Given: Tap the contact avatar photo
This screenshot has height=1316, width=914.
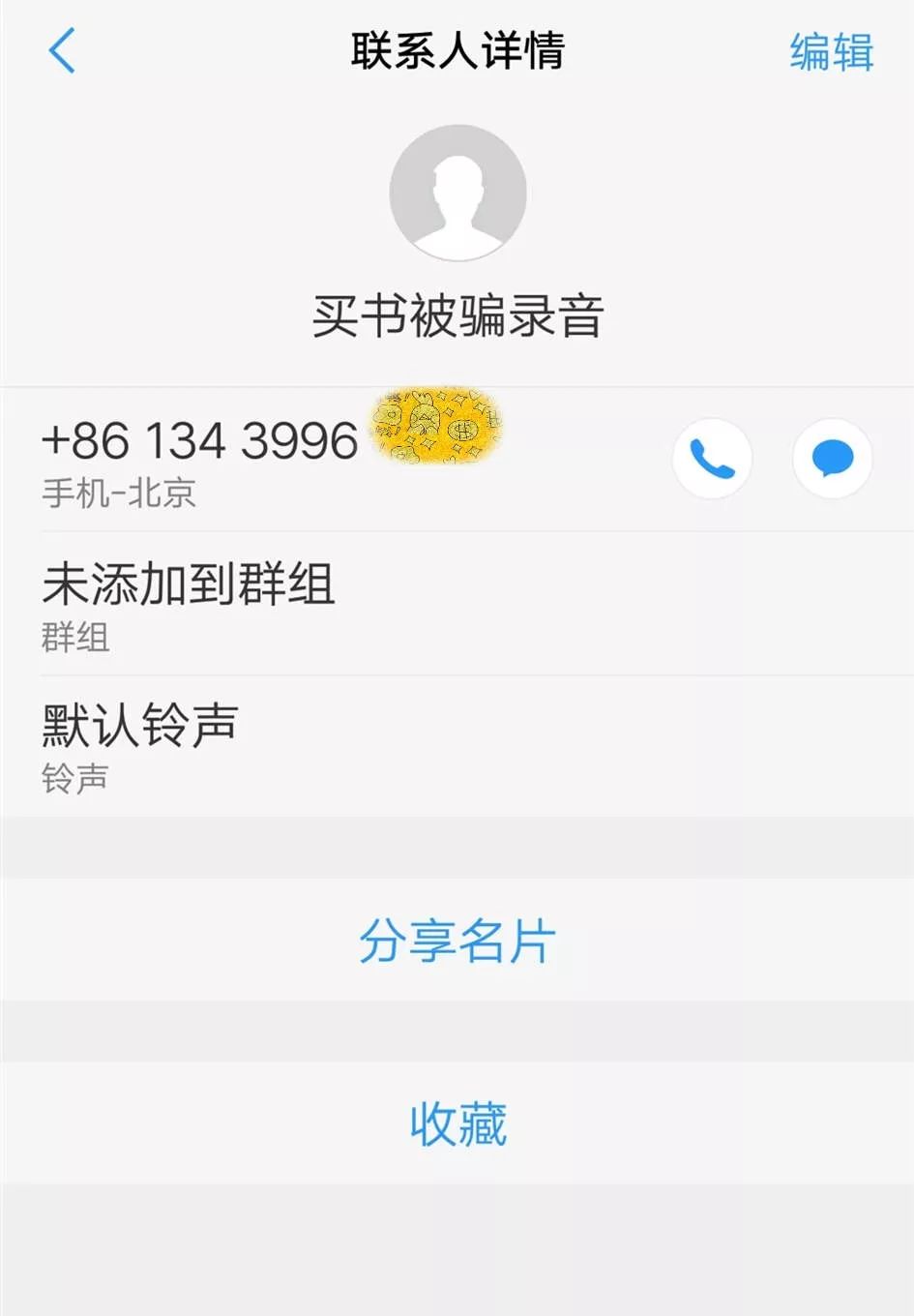Looking at the screenshot, I should pos(457,193).
